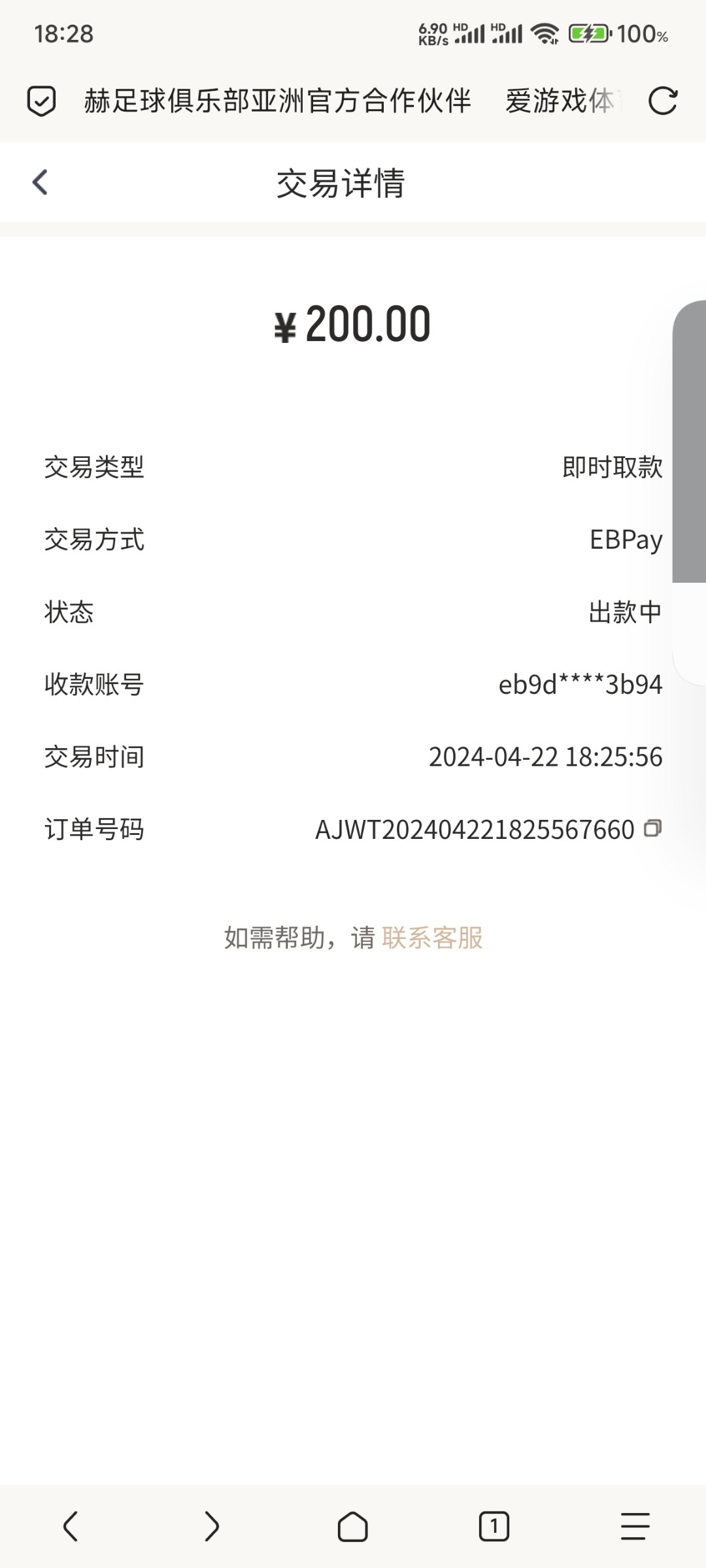The image size is (706, 1568).
Task: Copy the order number AJWT202404221825567660
Action: pos(652,828)
